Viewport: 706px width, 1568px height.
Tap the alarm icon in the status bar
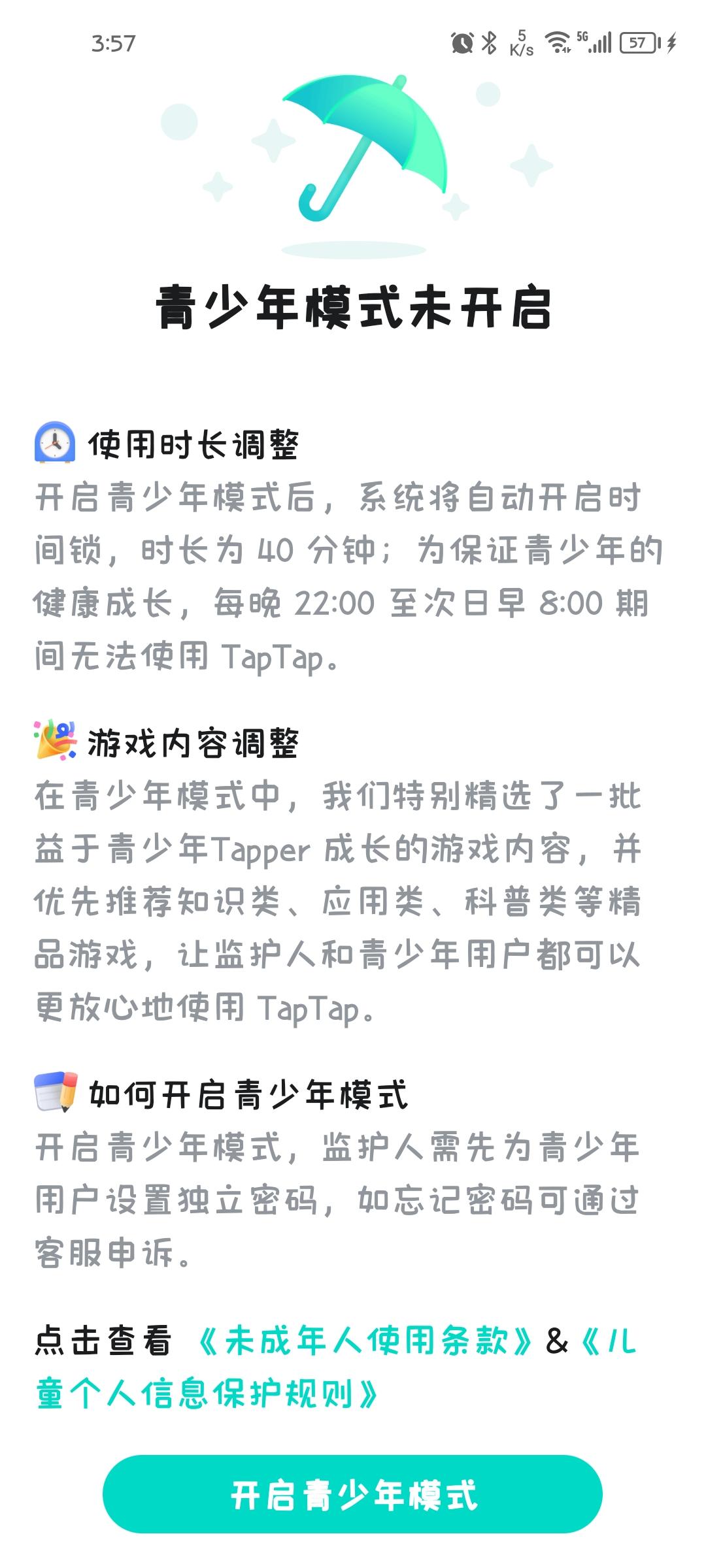coord(462,42)
